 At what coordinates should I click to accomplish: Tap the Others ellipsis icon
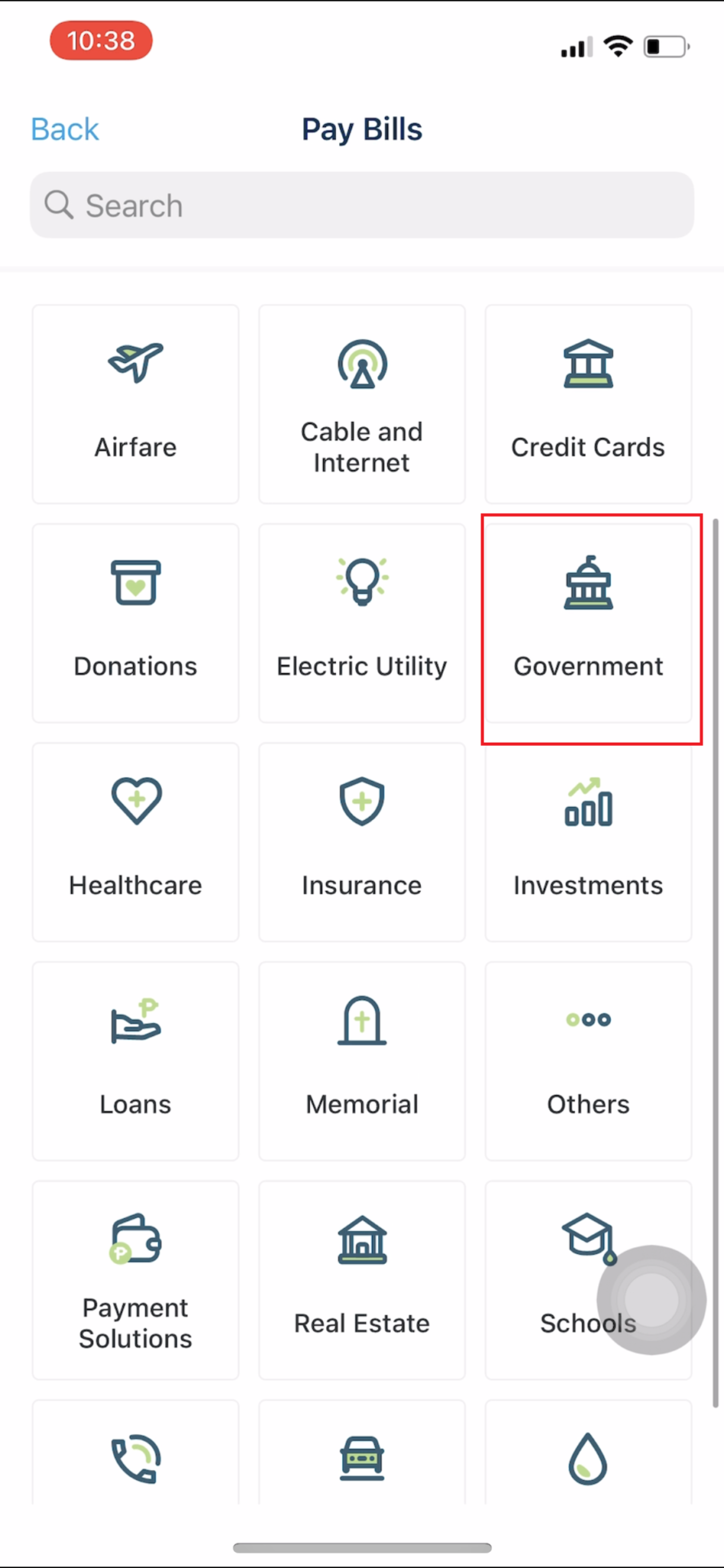[x=588, y=1019]
